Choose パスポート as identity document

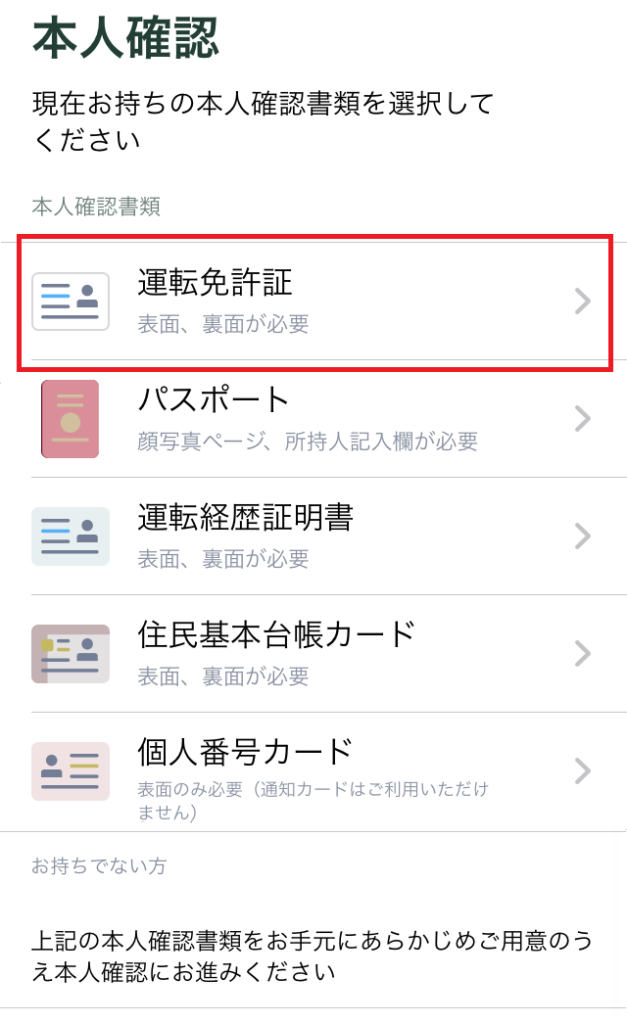[x=313, y=418]
